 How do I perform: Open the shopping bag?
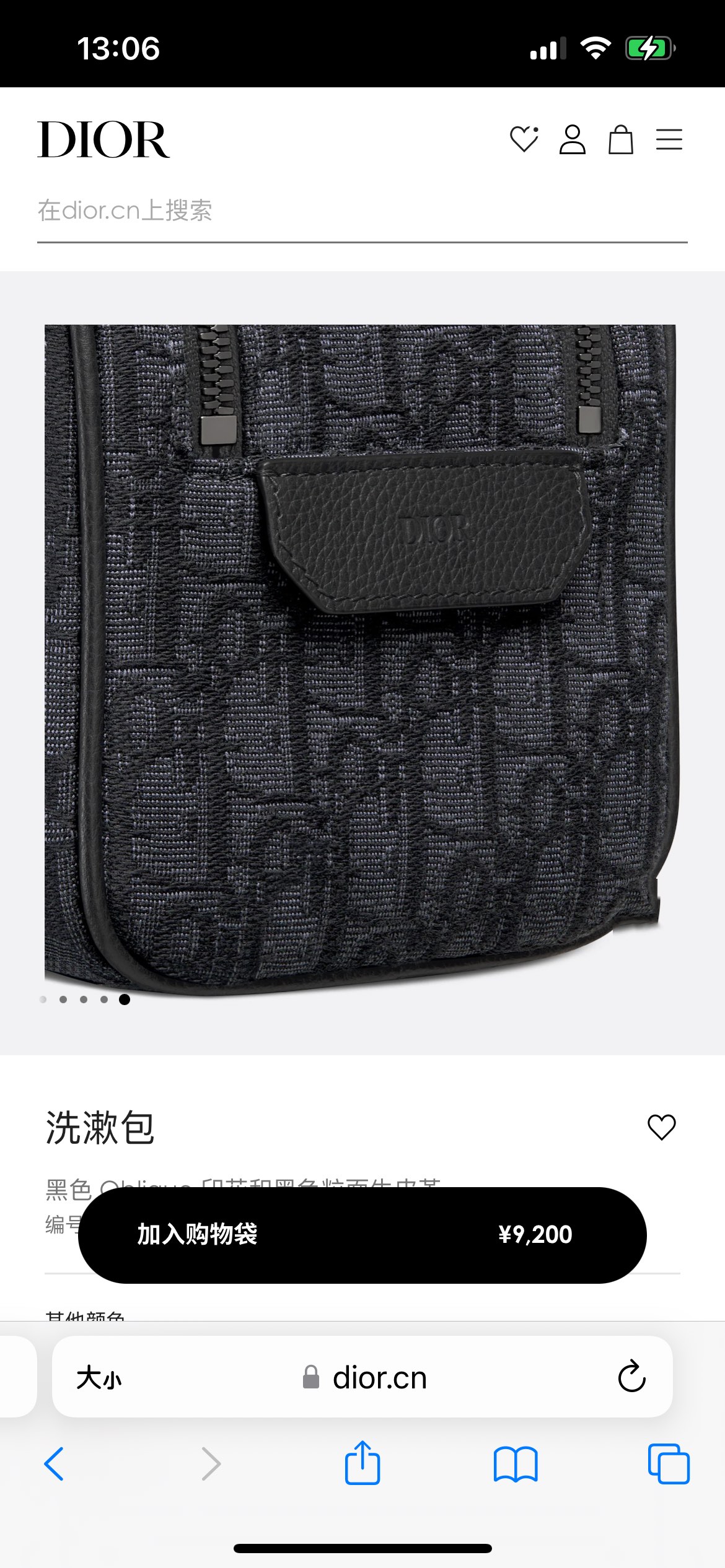[621, 139]
